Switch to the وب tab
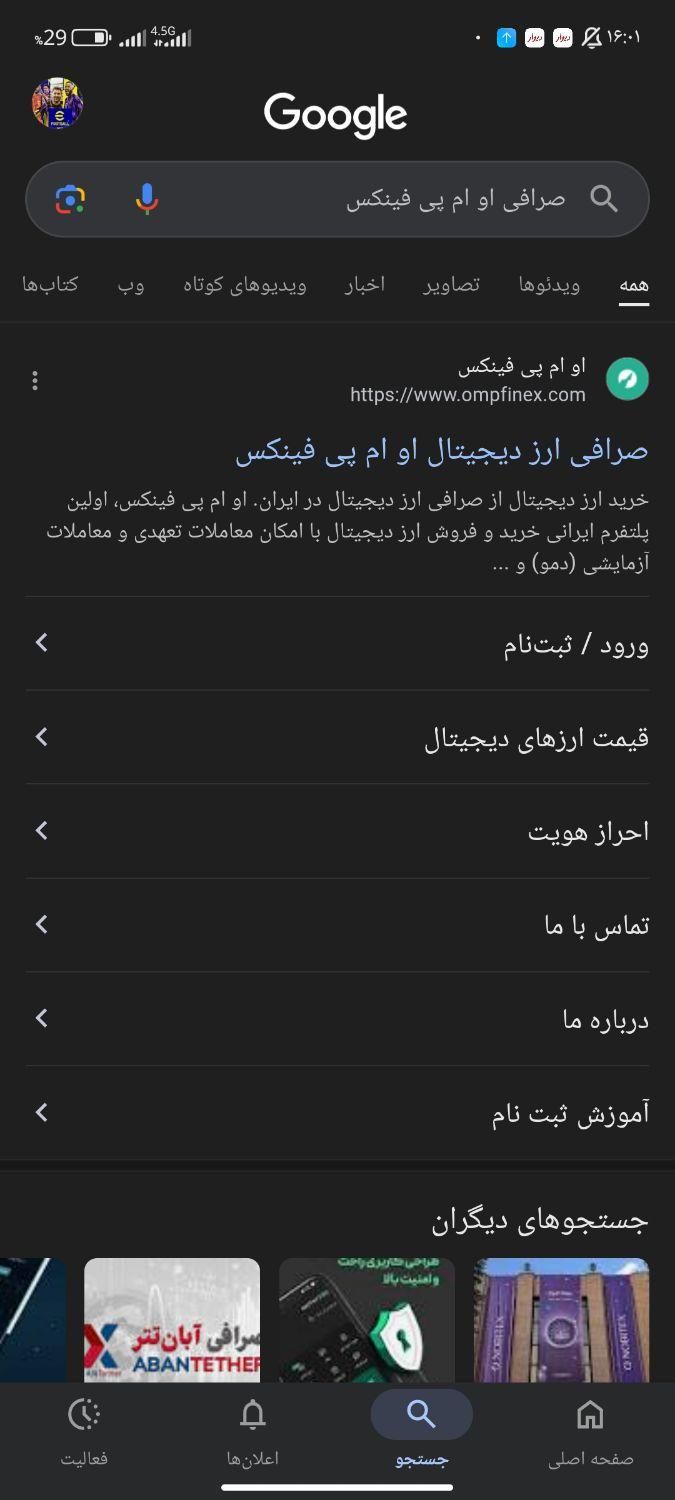 [131, 285]
